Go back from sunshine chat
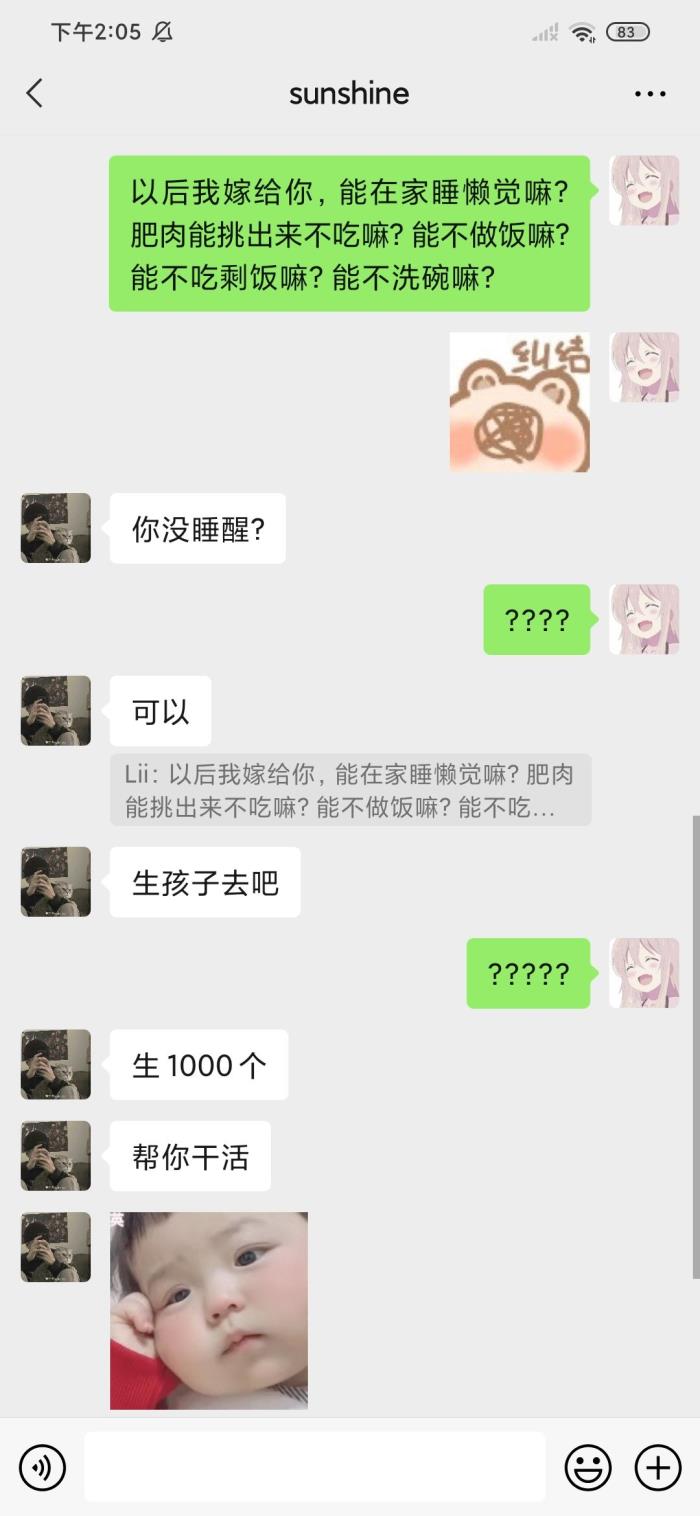This screenshot has width=700, height=1516. (x=35, y=94)
